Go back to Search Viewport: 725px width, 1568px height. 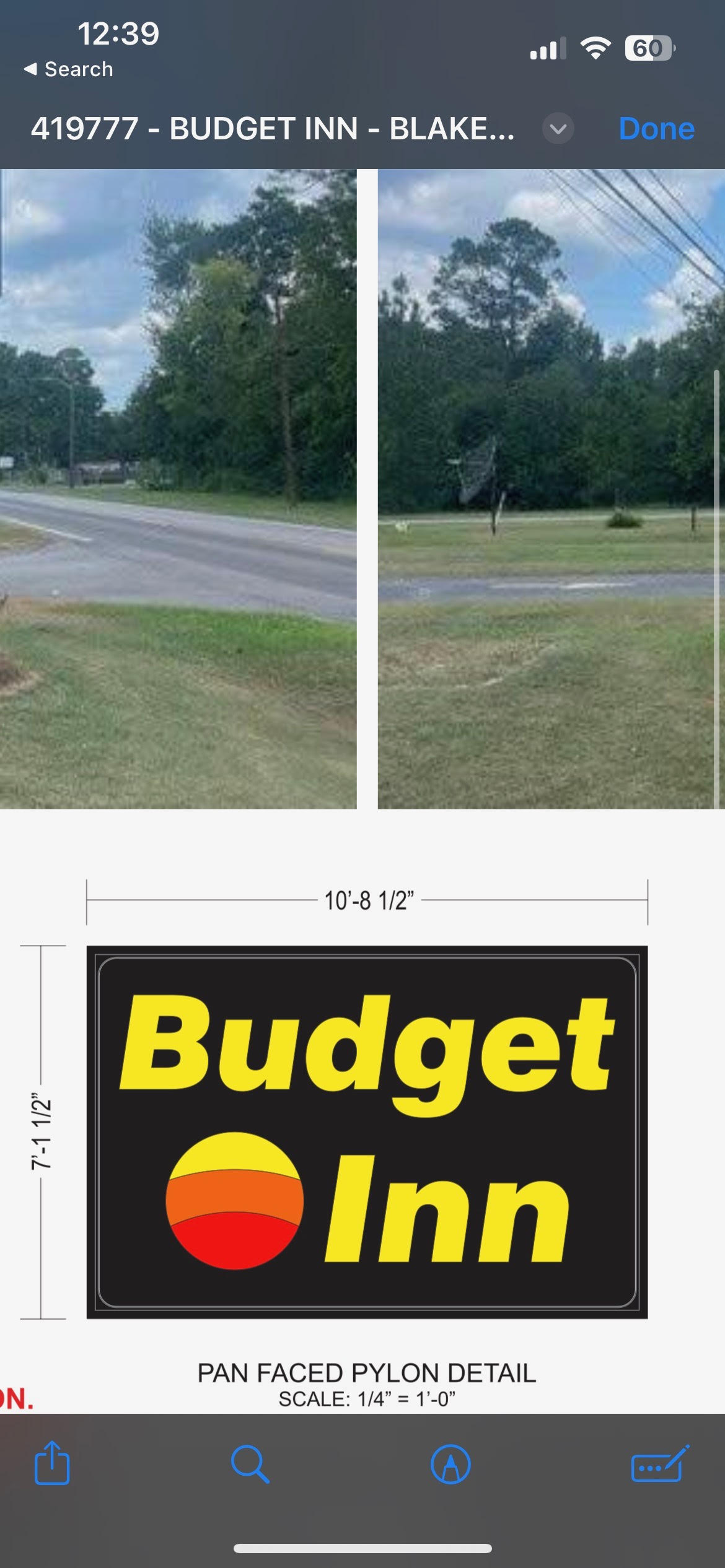tap(68, 69)
